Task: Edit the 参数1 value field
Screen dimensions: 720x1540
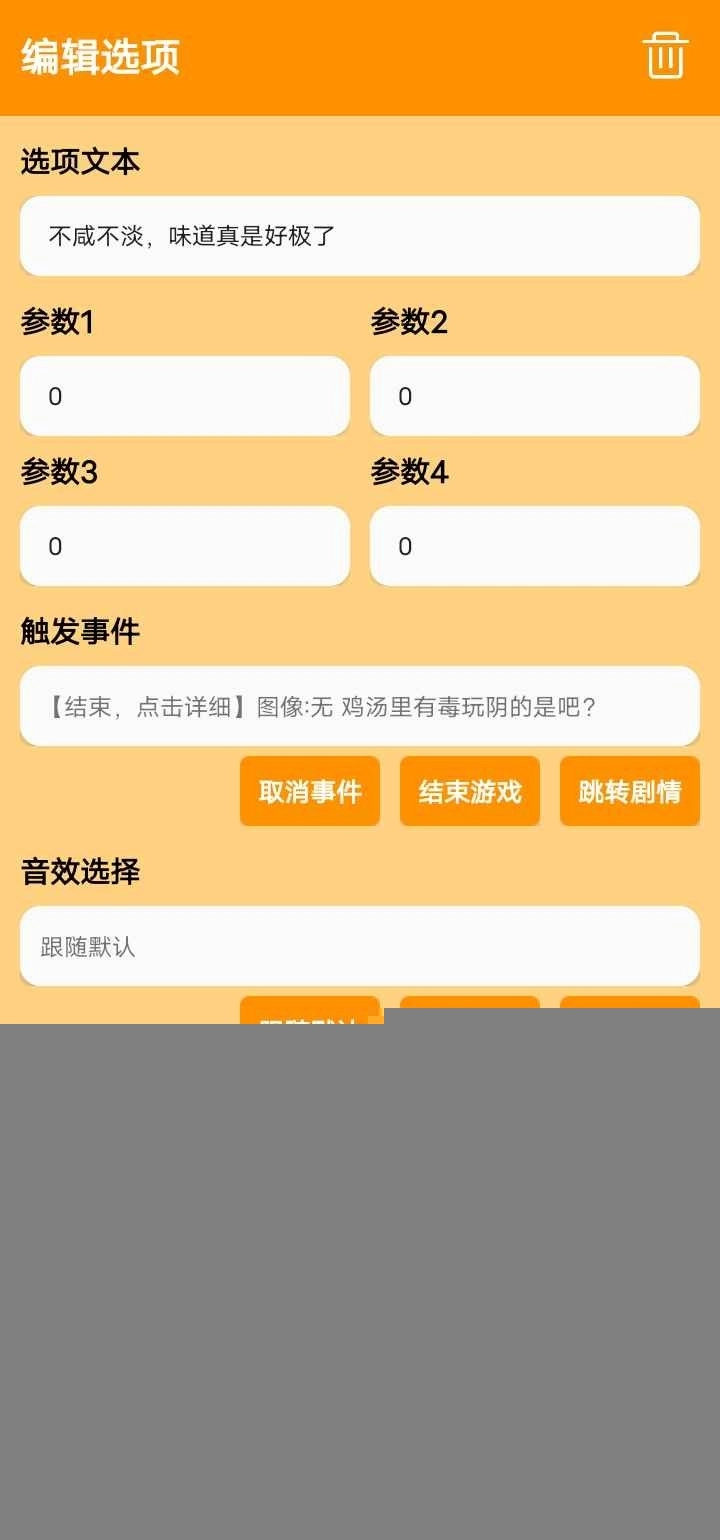Action: 184,396
